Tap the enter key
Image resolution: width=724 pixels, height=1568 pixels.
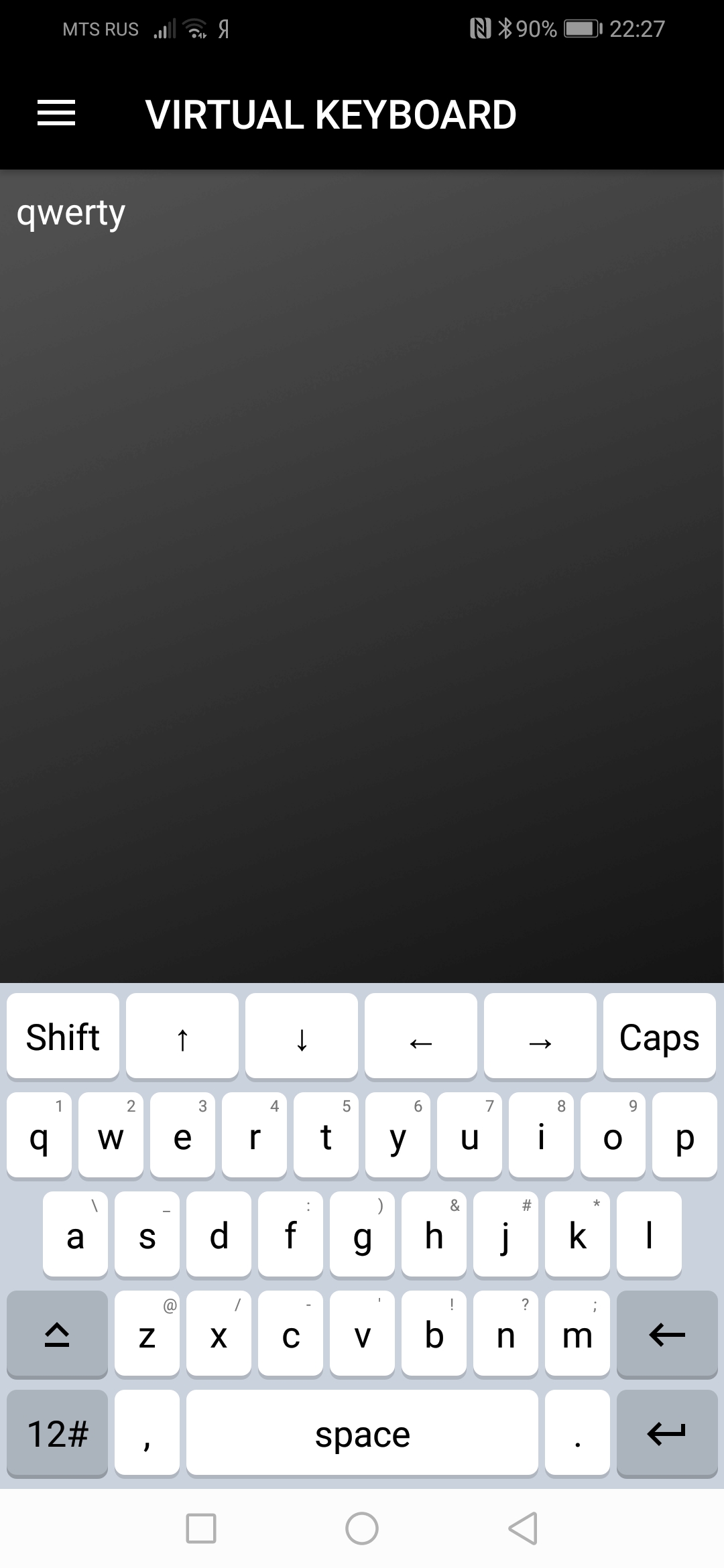pos(667,1433)
